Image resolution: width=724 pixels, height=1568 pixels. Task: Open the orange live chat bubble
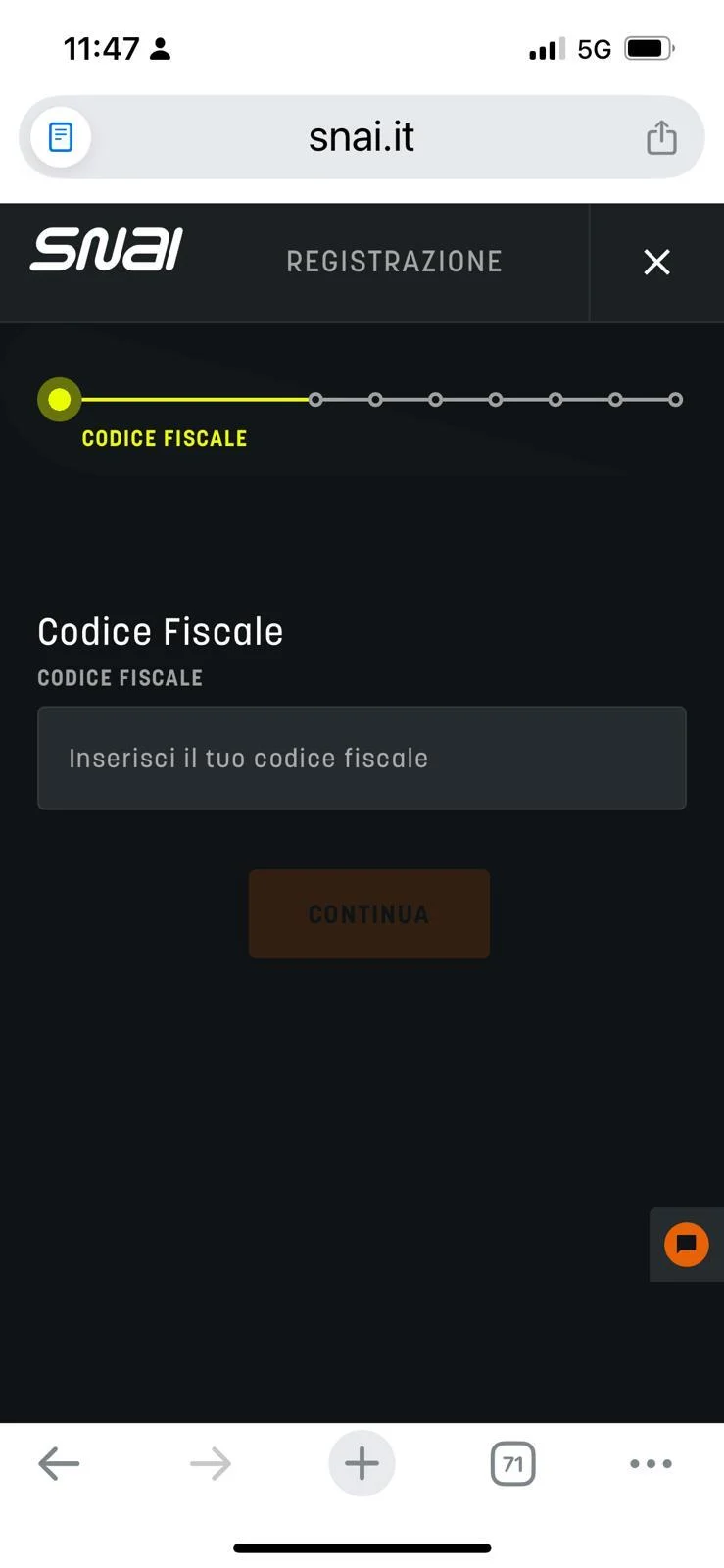click(687, 1245)
